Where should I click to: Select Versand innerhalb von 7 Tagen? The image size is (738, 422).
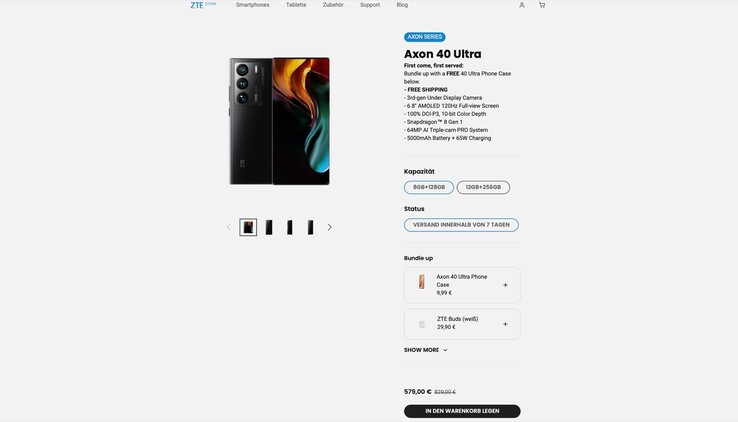tap(461, 225)
